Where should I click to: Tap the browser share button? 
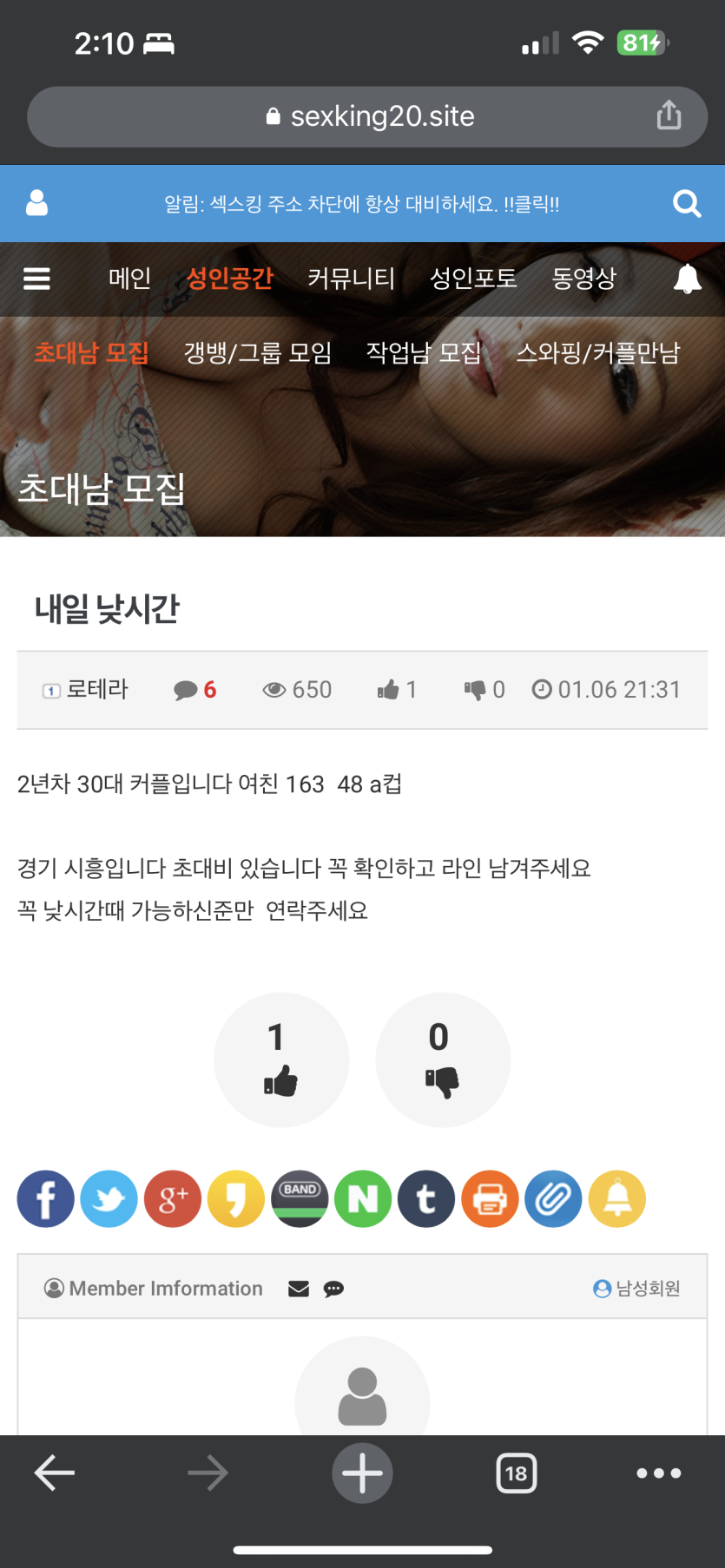coord(669,115)
